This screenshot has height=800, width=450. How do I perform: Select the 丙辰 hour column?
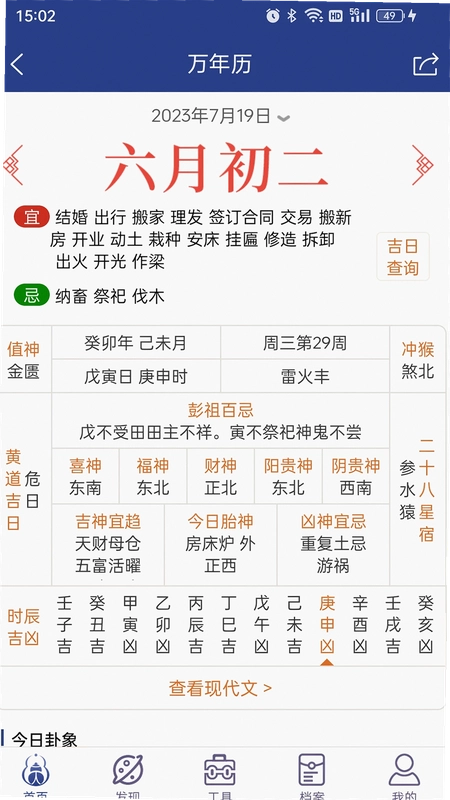coord(196,625)
